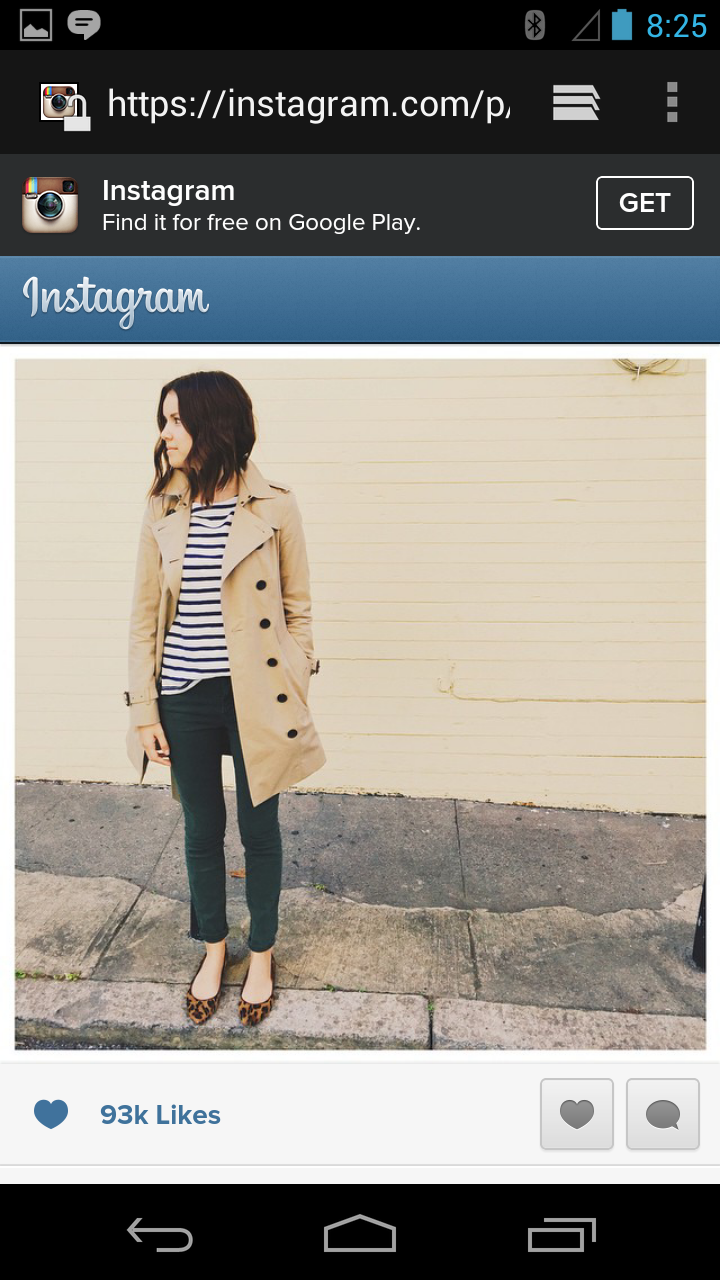Go back using system back button
The image size is (720, 1280).
coord(160,1235)
